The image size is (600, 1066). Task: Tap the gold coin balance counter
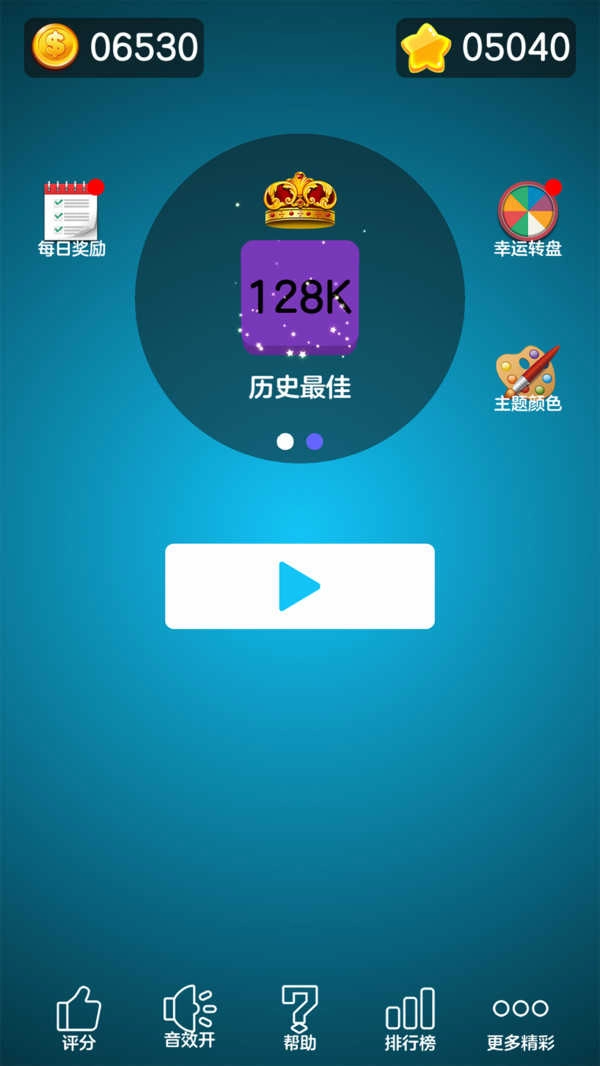point(114,47)
